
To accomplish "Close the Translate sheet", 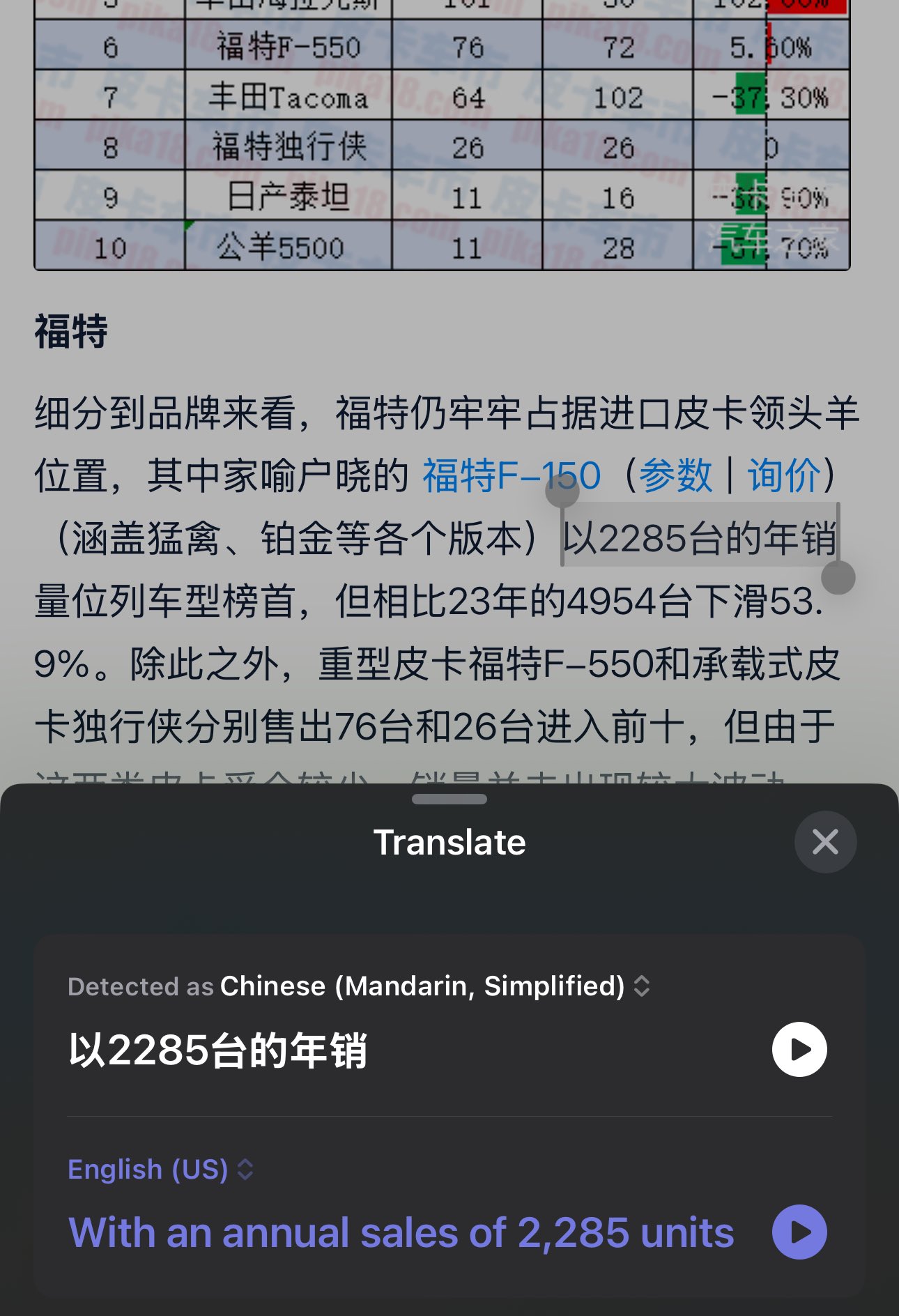I will (x=825, y=842).
